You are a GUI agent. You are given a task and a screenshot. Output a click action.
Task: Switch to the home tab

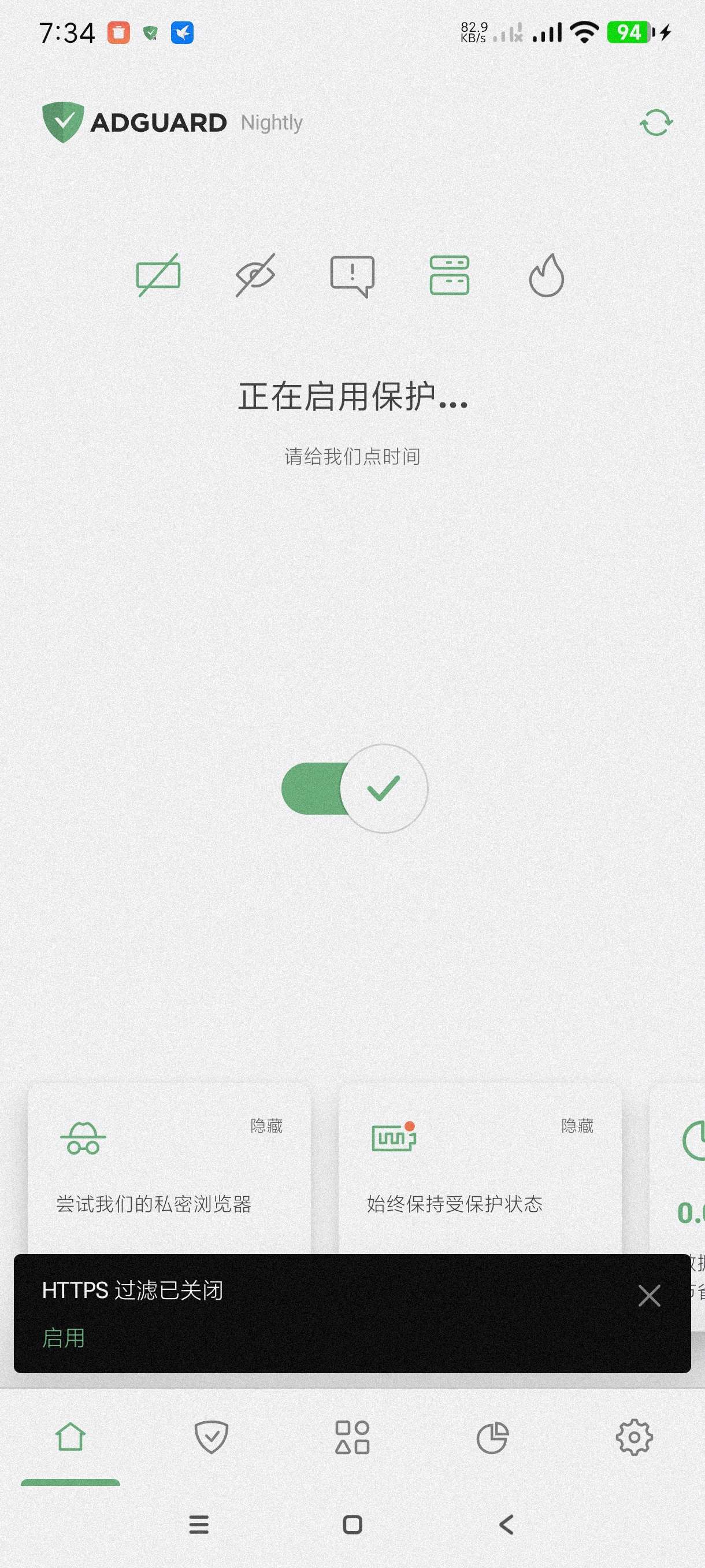(70, 1437)
